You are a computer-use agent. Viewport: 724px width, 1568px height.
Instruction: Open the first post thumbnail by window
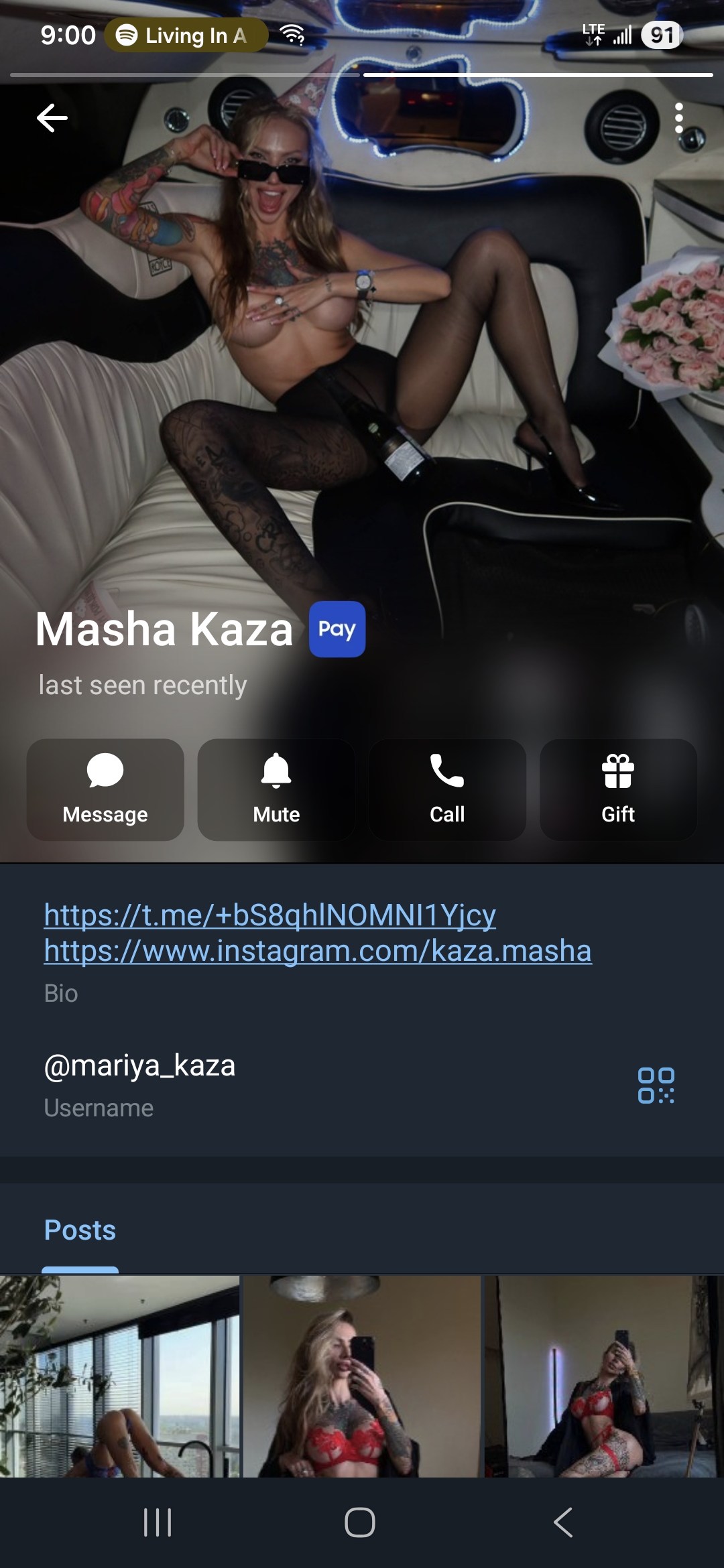119,1376
